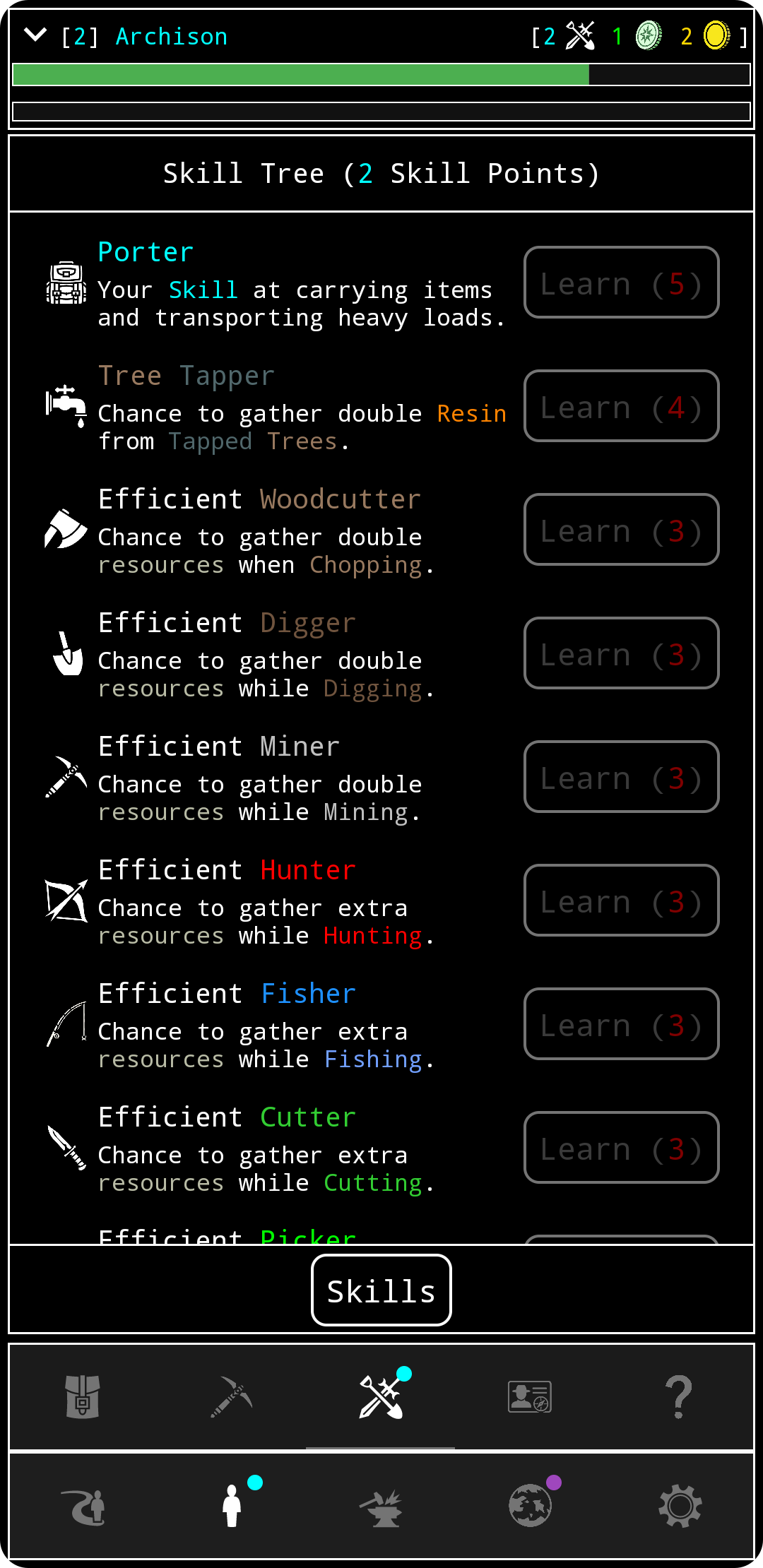This screenshot has height=1568, width=763.
Task: Learn the Efficient Woodcutter skill
Action: pos(621,530)
